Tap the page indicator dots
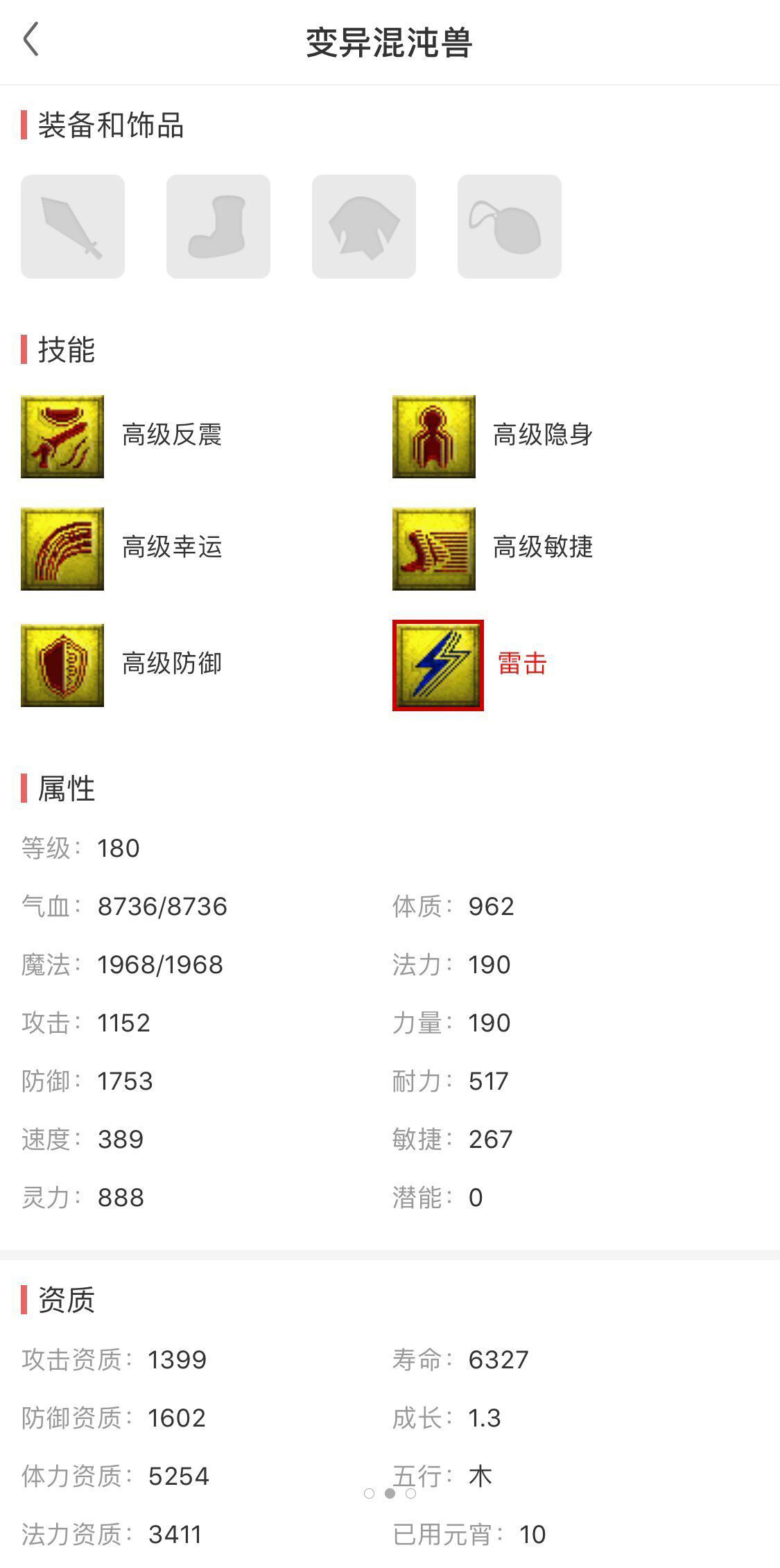This screenshot has width=780, height=1568. (x=390, y=1493)
